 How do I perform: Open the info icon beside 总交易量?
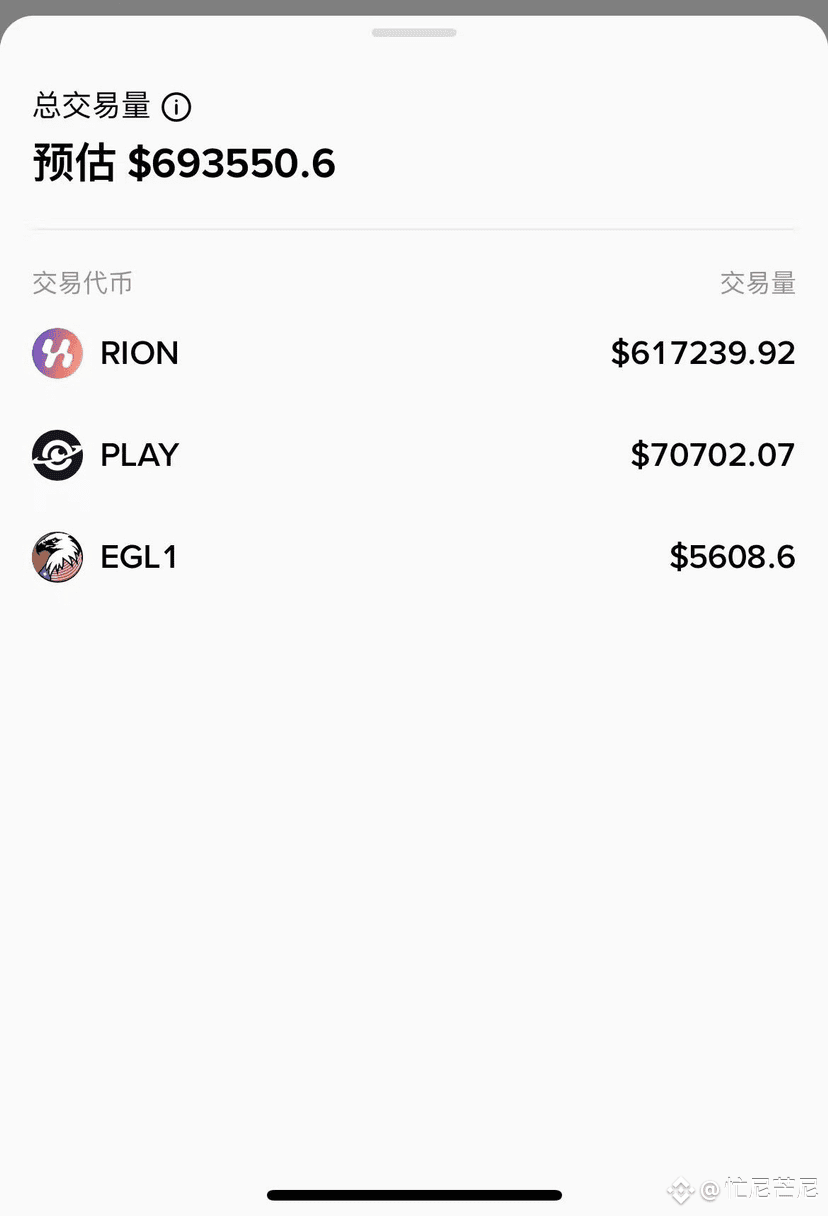(176, 107)
